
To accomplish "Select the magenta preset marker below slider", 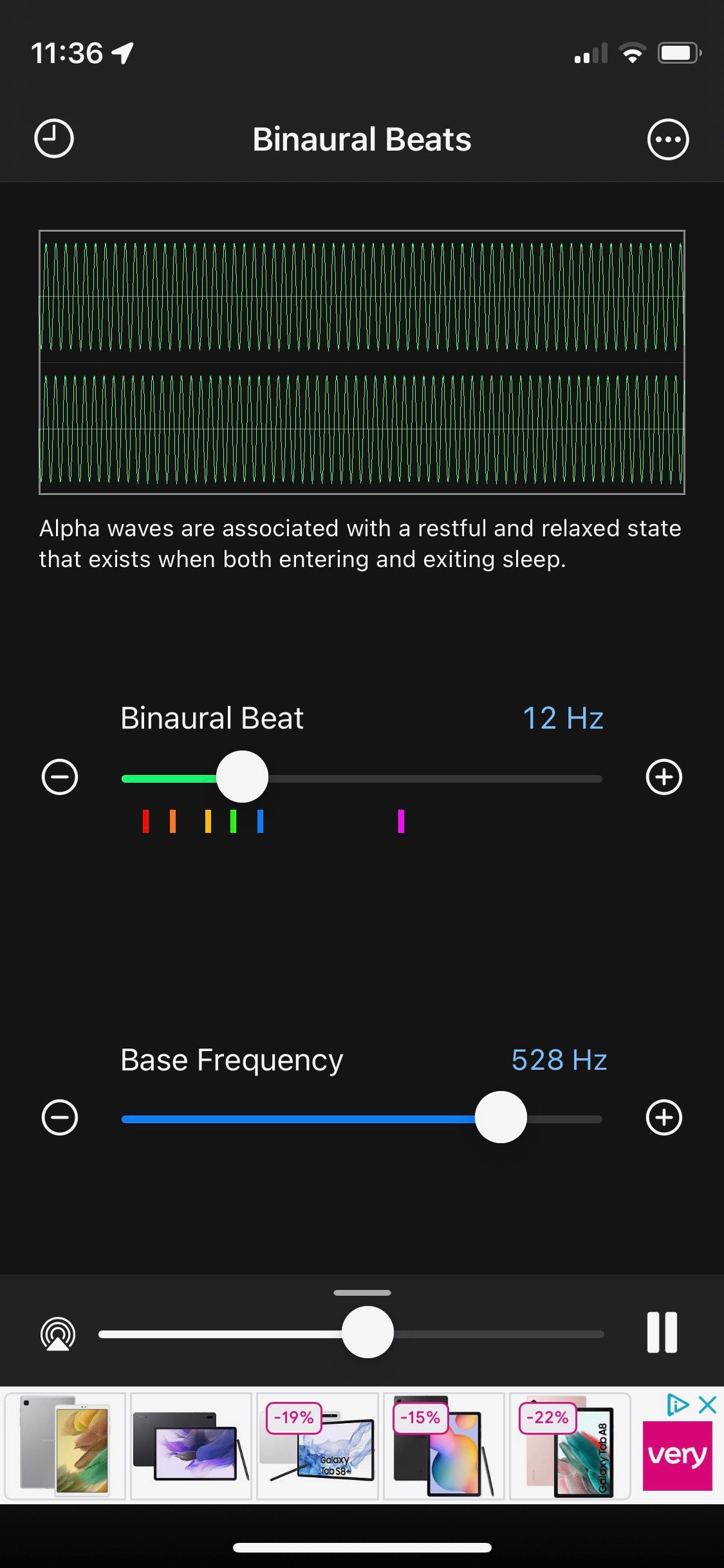I will (401, 820).
